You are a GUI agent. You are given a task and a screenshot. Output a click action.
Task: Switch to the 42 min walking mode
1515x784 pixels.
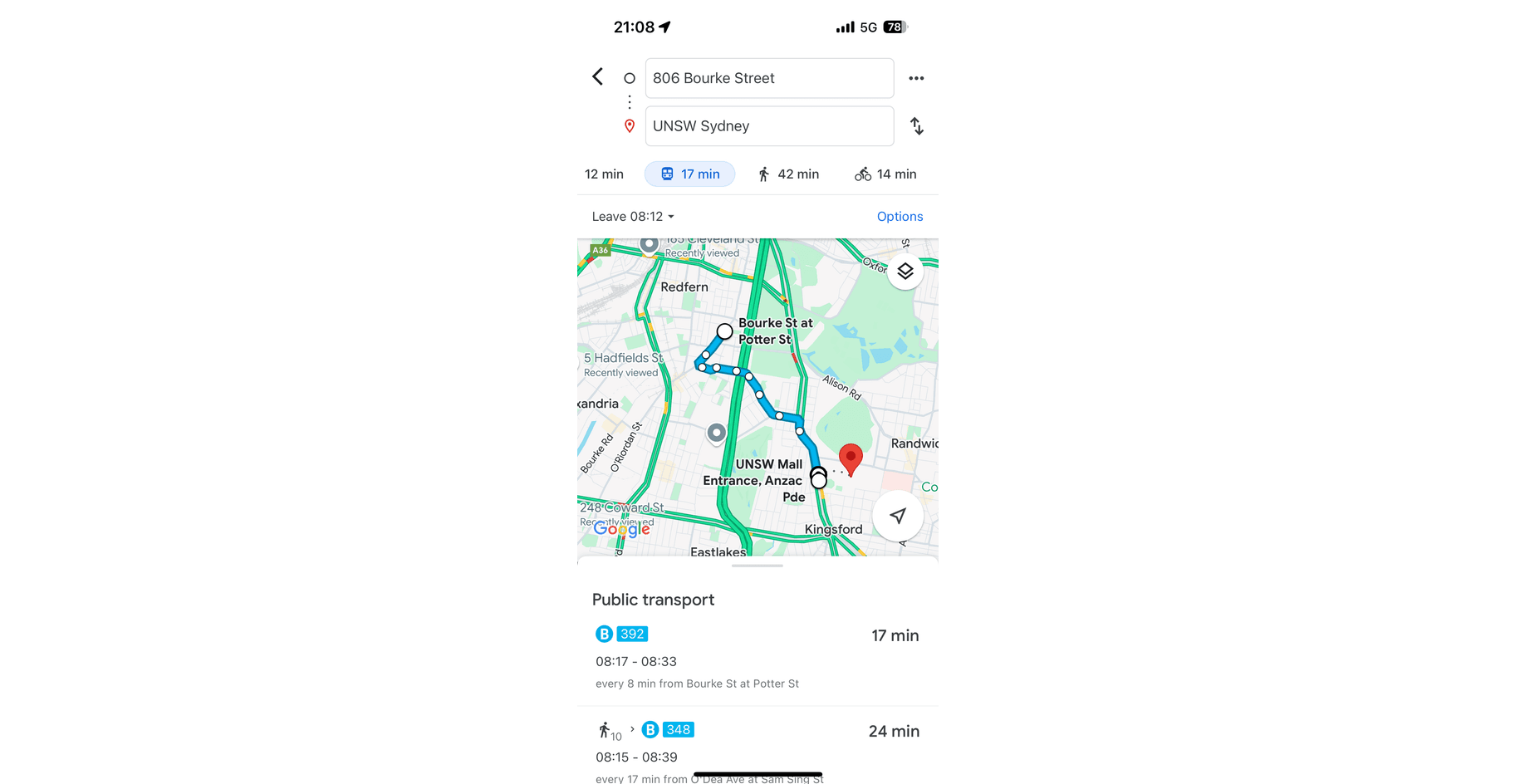pos(788,174)
